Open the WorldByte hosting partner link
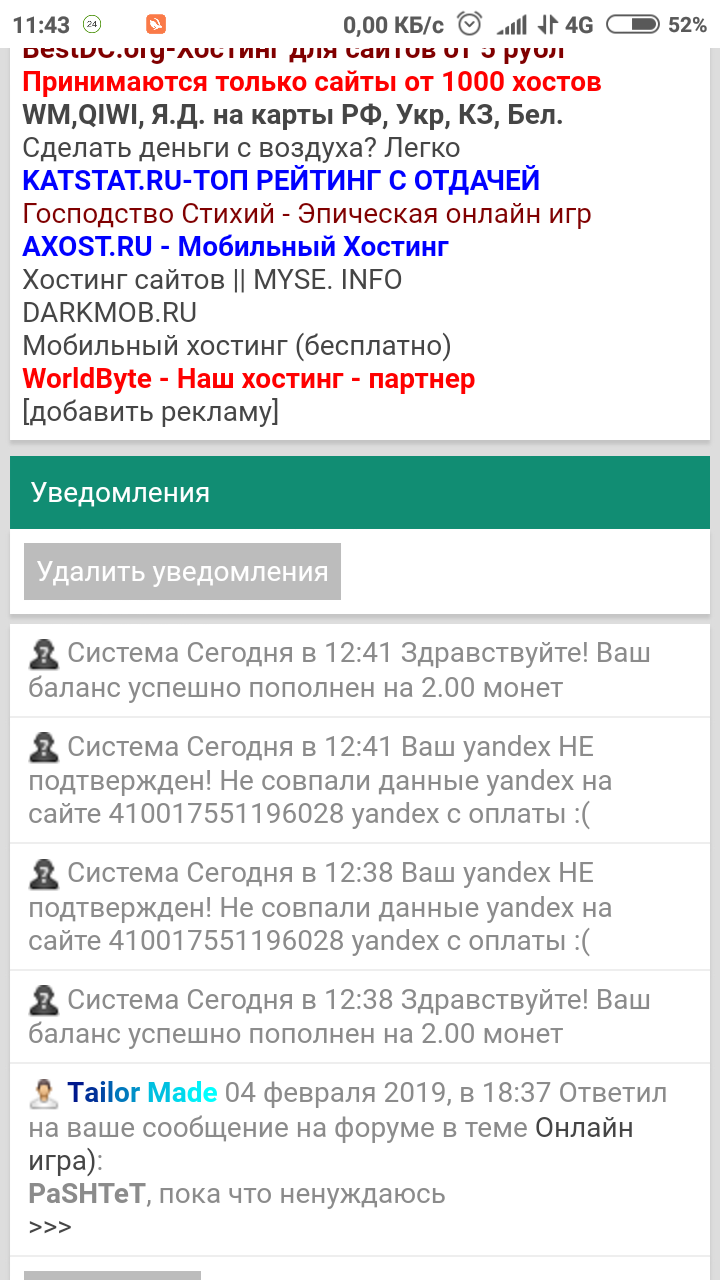 click(248, 379)
